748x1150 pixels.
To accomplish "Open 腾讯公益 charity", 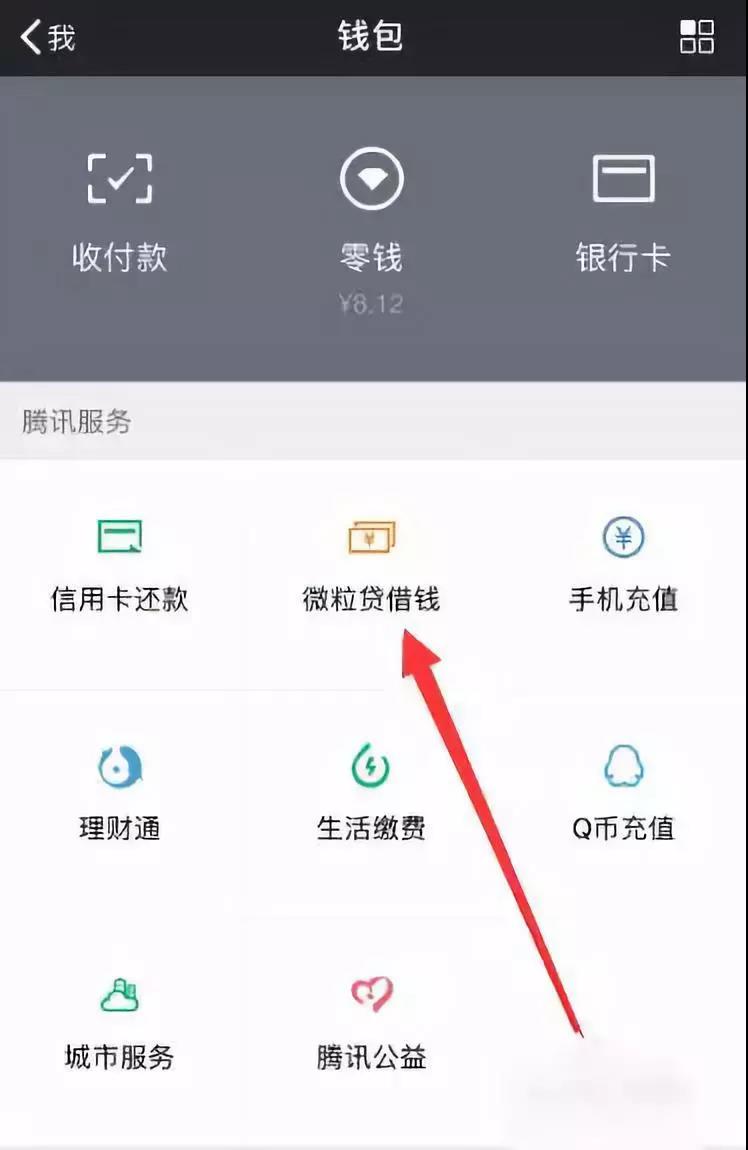I will pyautogui.click(x=371, y=1021).
